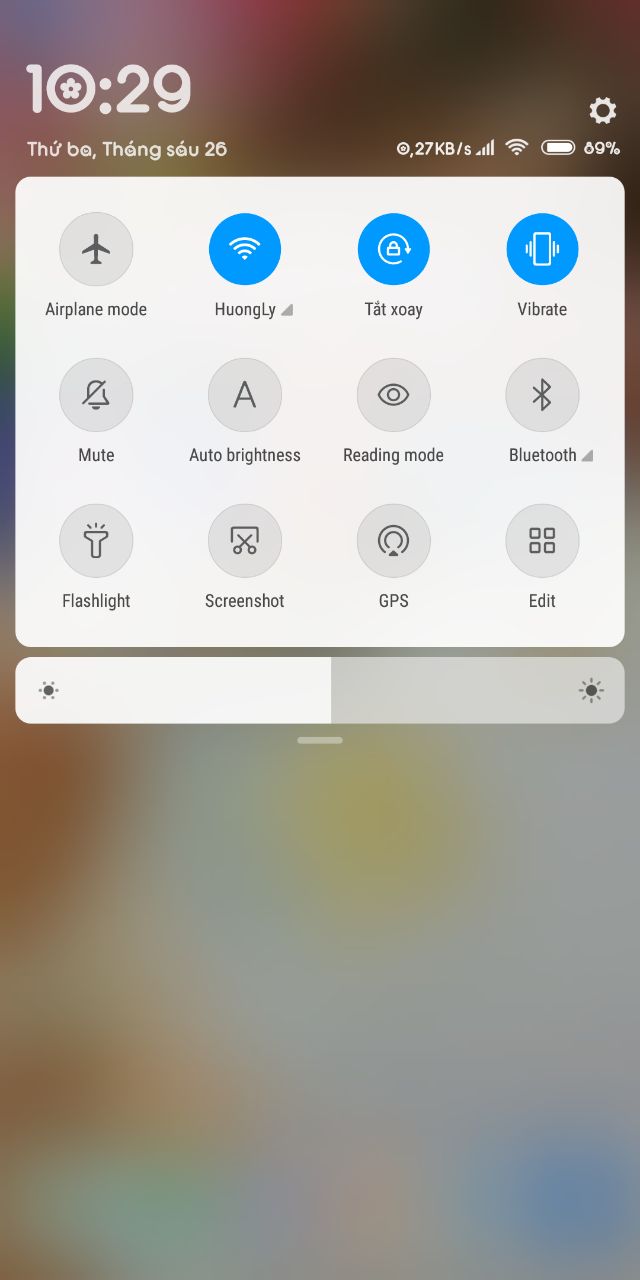Turn on the Flashlight
This screenshot has height=1280, width=640.
96,541
